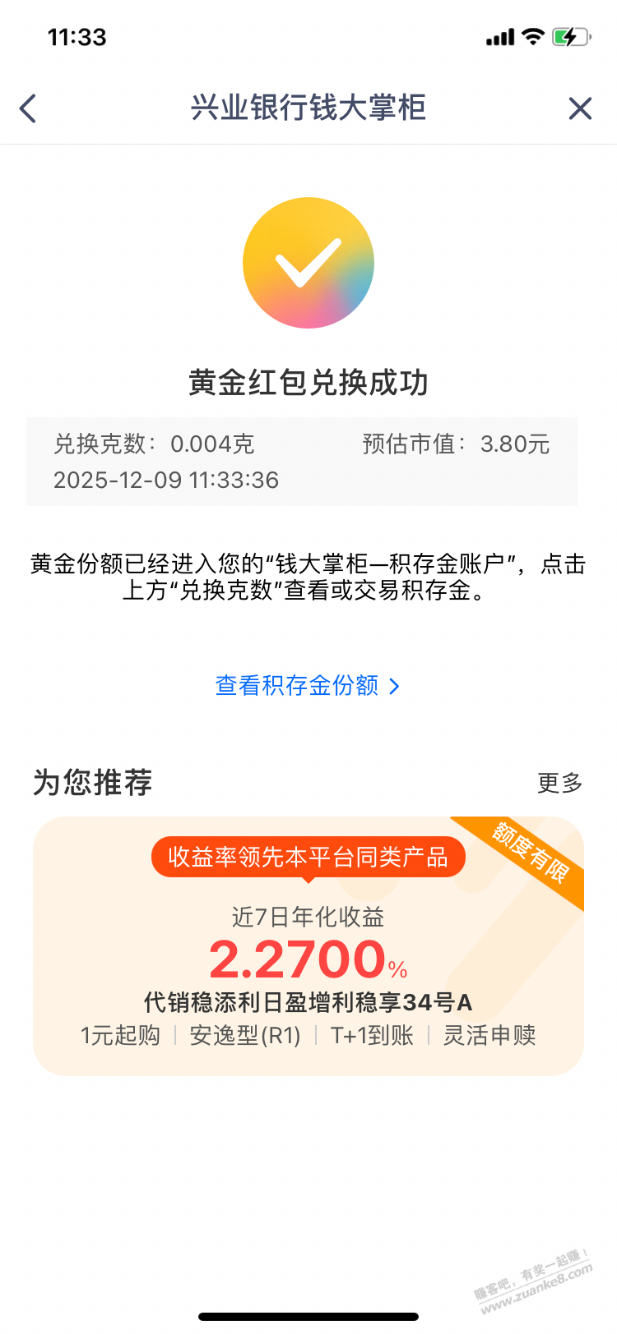This screenshot has height=1334, width=617.
Task: View 更多 recommended products
Action: point(559,783)
